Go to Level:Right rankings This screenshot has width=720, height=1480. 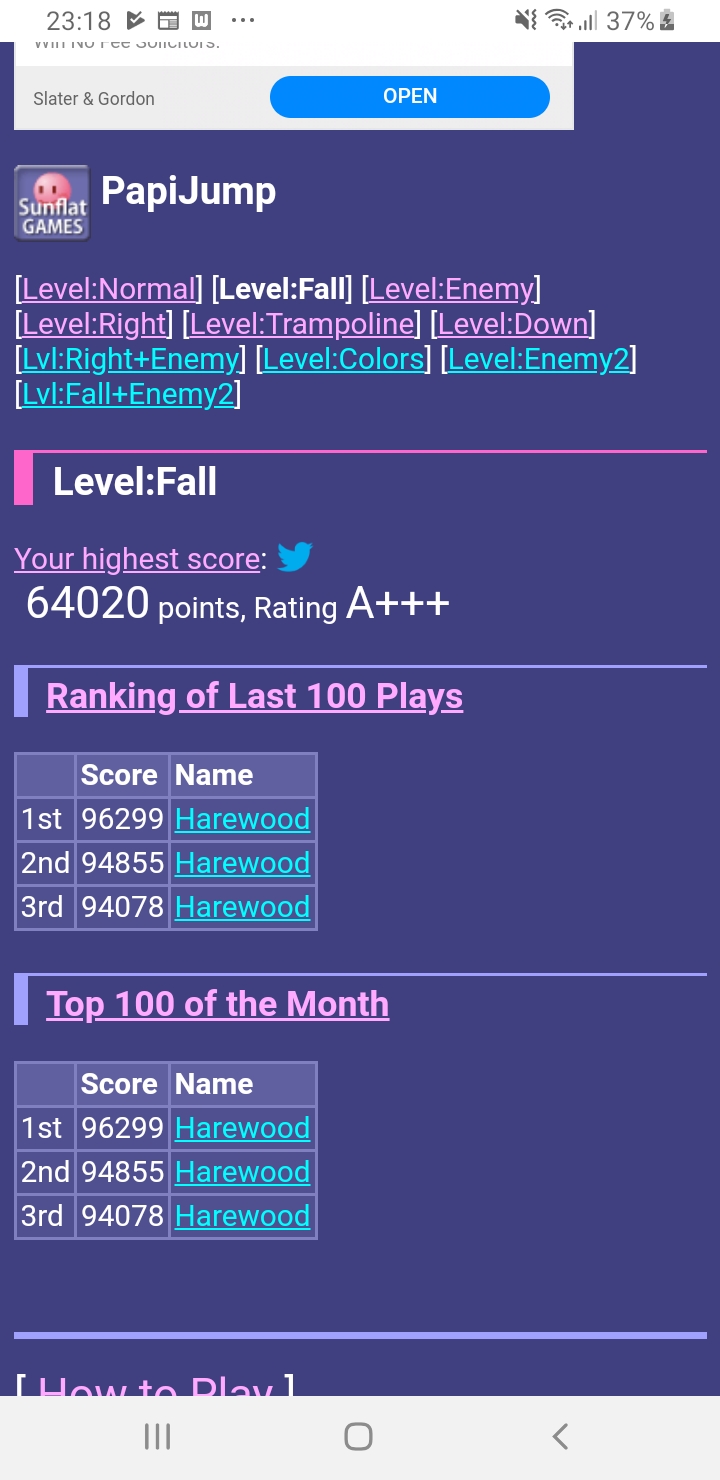(94, 325)
